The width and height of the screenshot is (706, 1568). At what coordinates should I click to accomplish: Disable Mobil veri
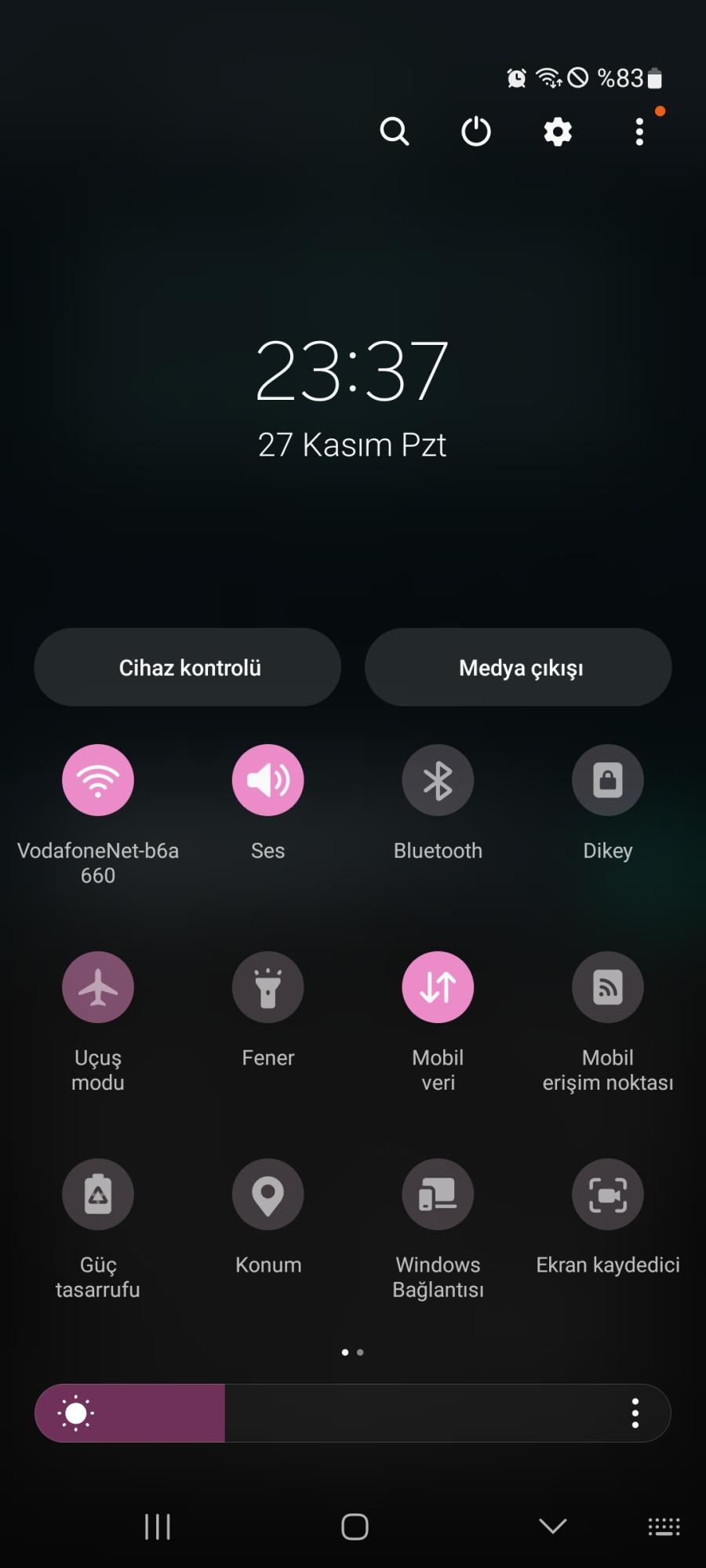[438, 987]
